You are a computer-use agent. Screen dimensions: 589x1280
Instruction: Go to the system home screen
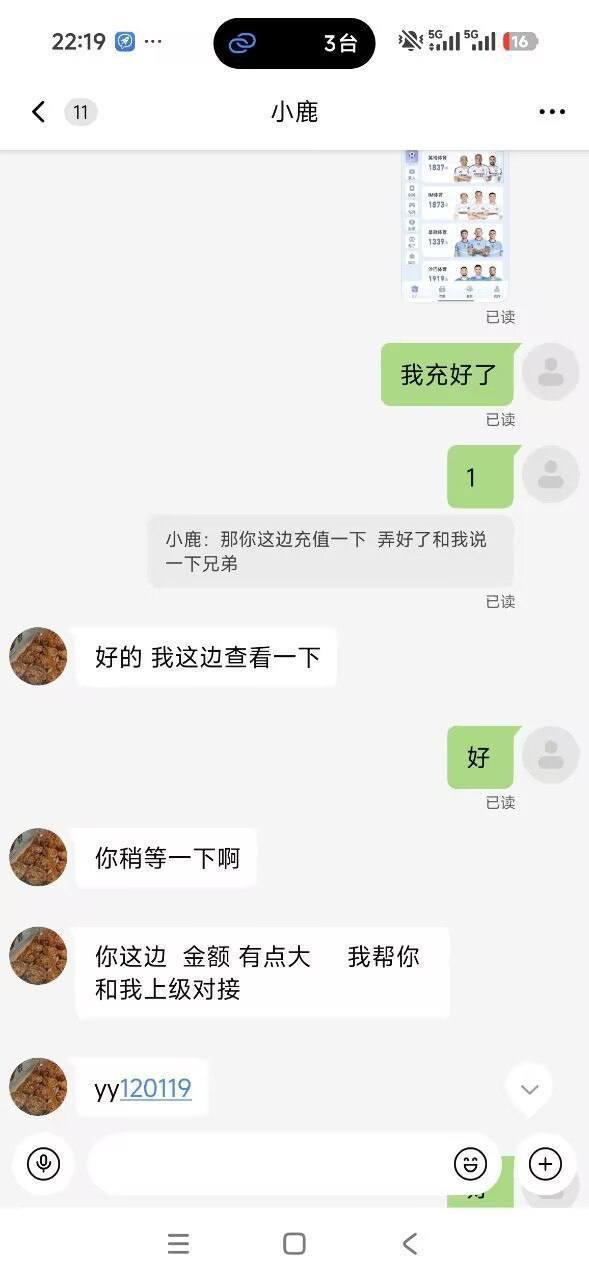click(294, 1243)
